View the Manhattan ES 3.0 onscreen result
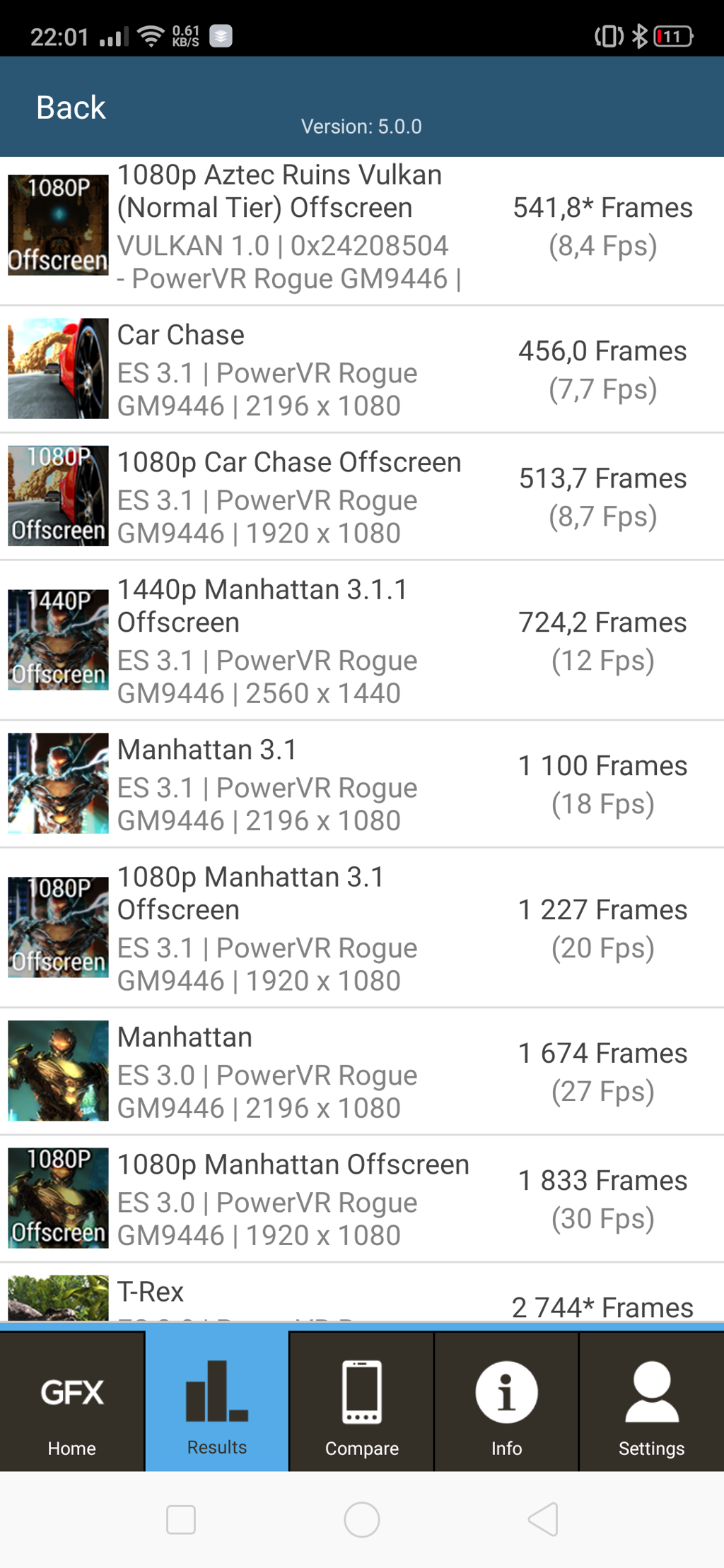Viewport: 724px width, 1568px height. coord(362,1072)
